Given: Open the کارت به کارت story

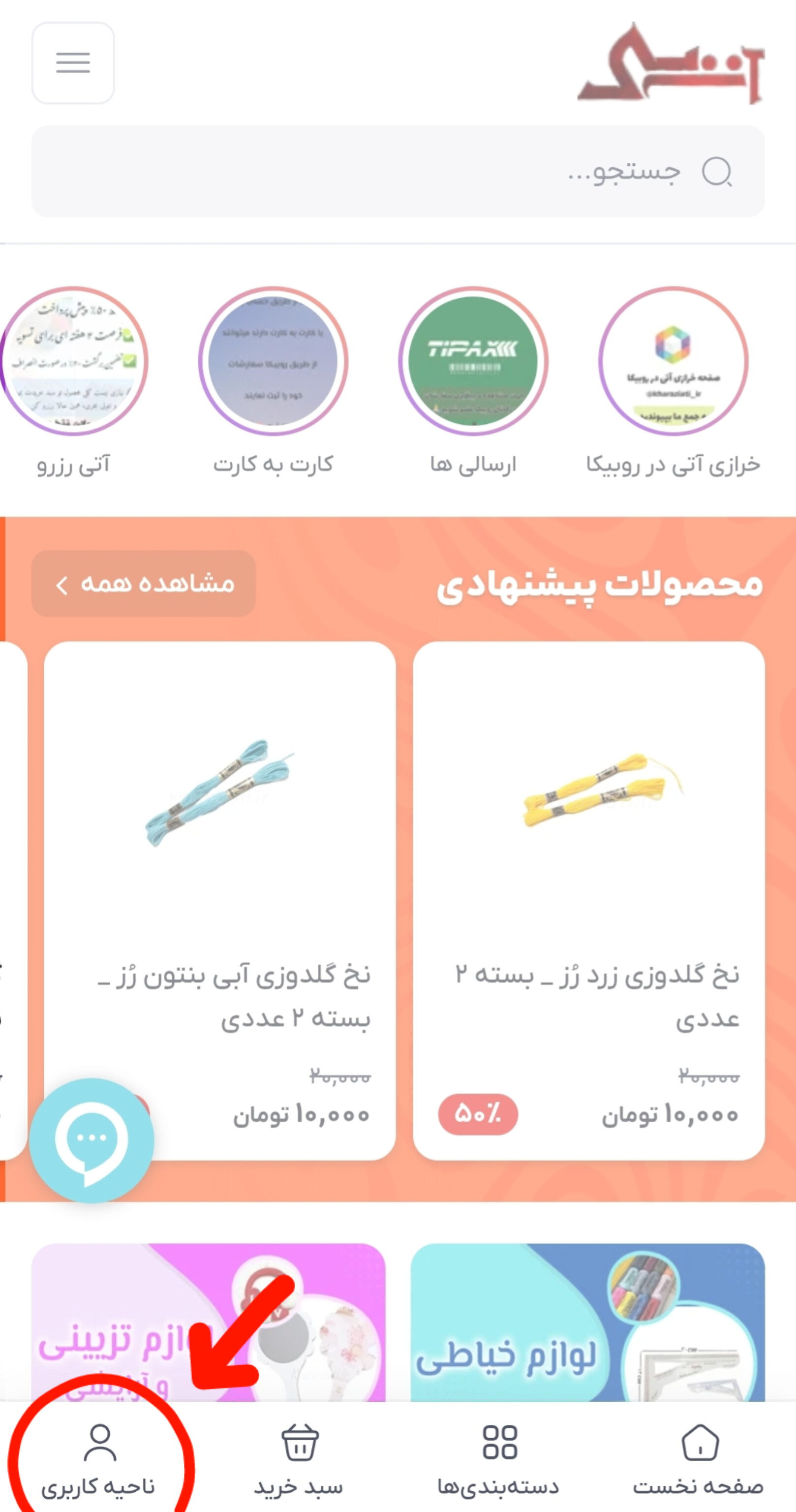Looking at the screenshot, I should (x=273, y=362).
